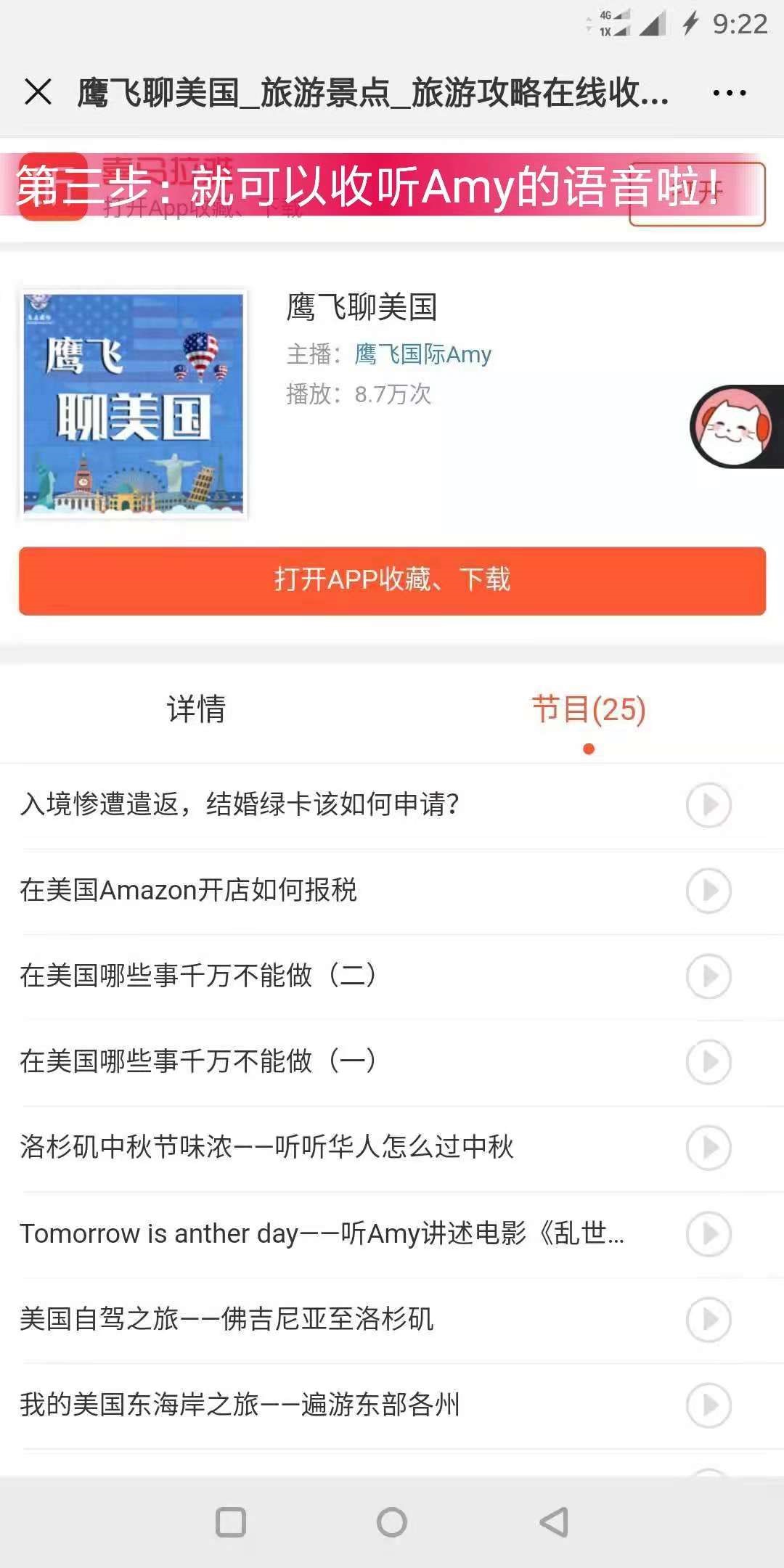Tap the 鹰飞聊美国 album cover
The height and width of the screenshot is (1568, 784).
pyautogui.click(x=134, y=404)
